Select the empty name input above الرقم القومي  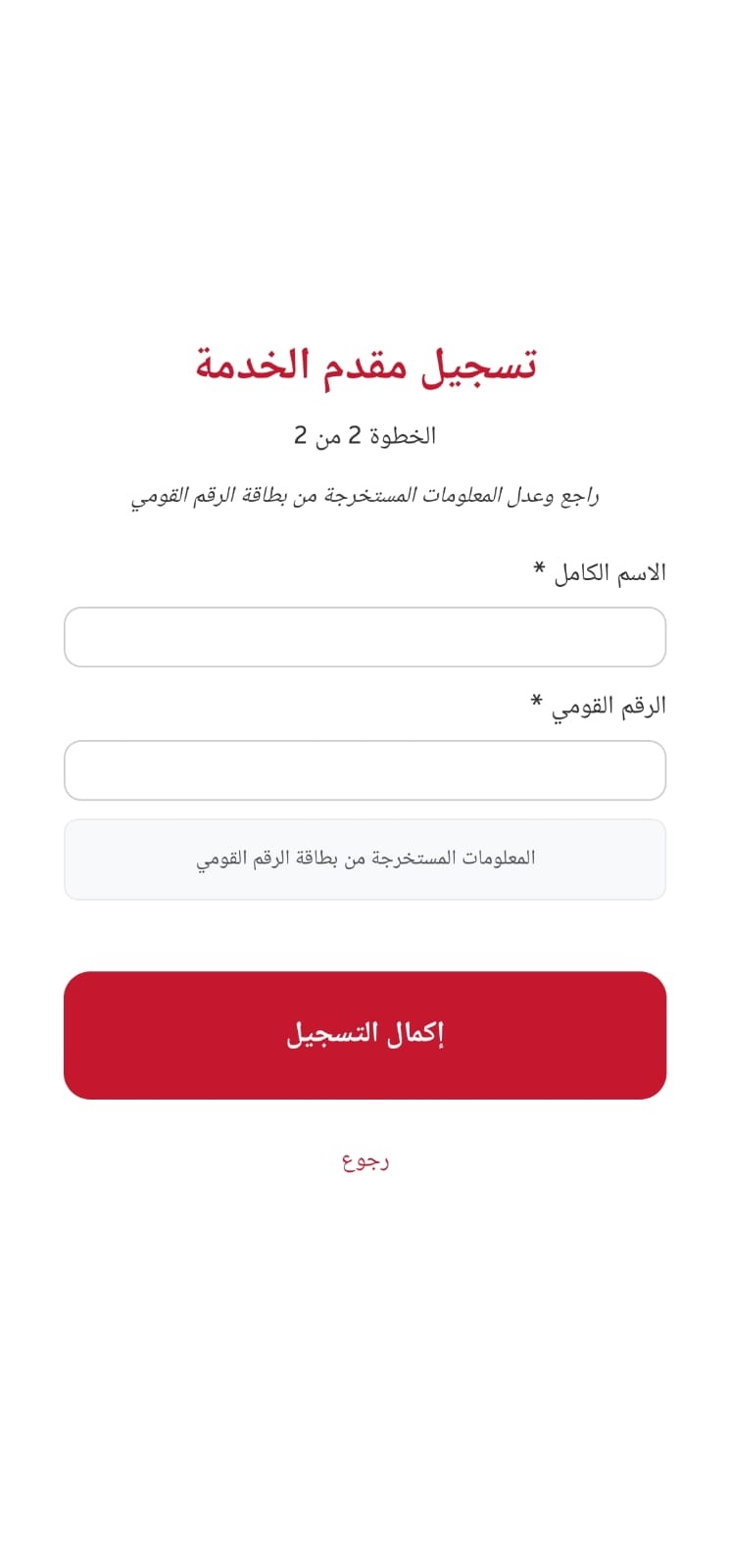point(365,637)
